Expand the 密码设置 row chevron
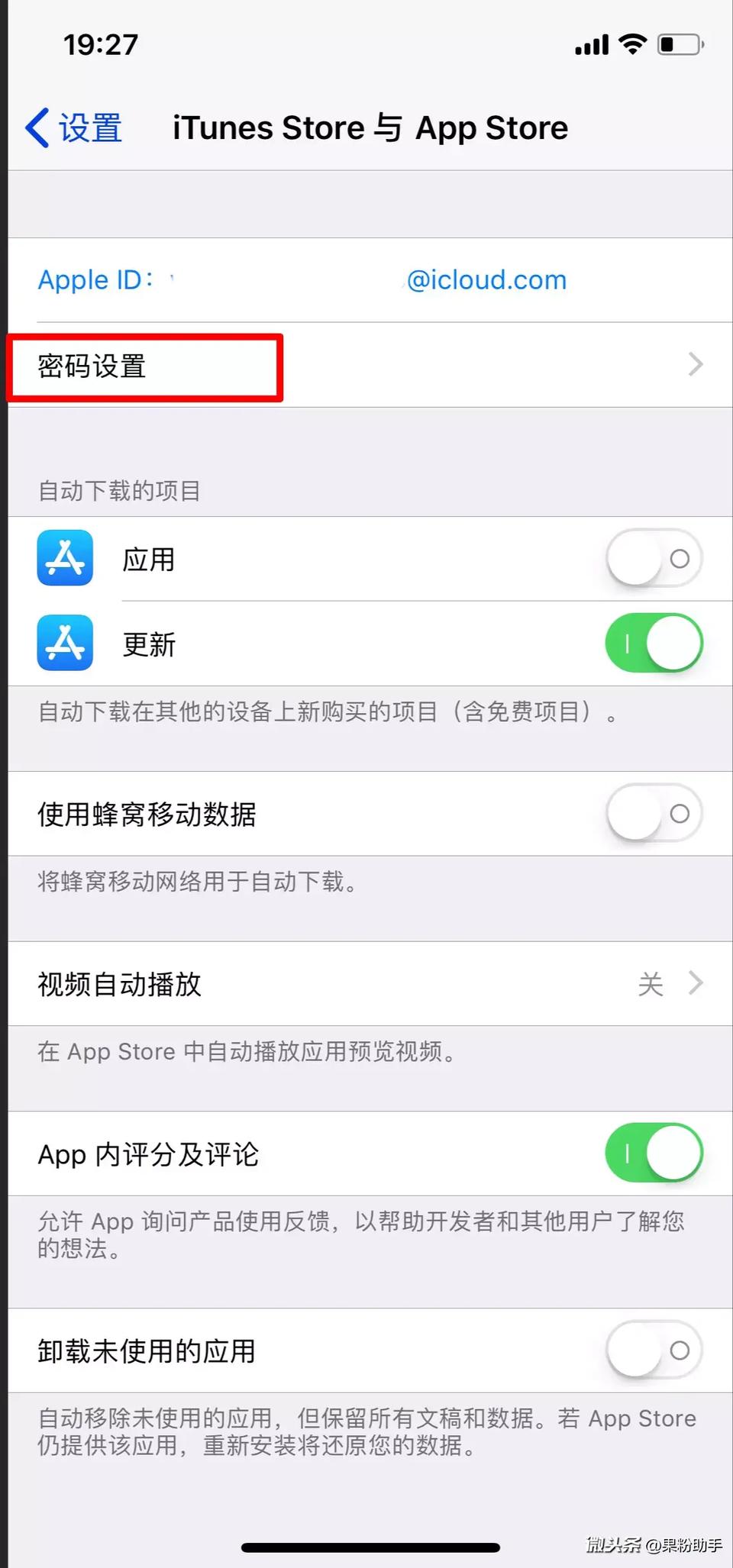Screen dimensions: 733x1568 [694, 365]
